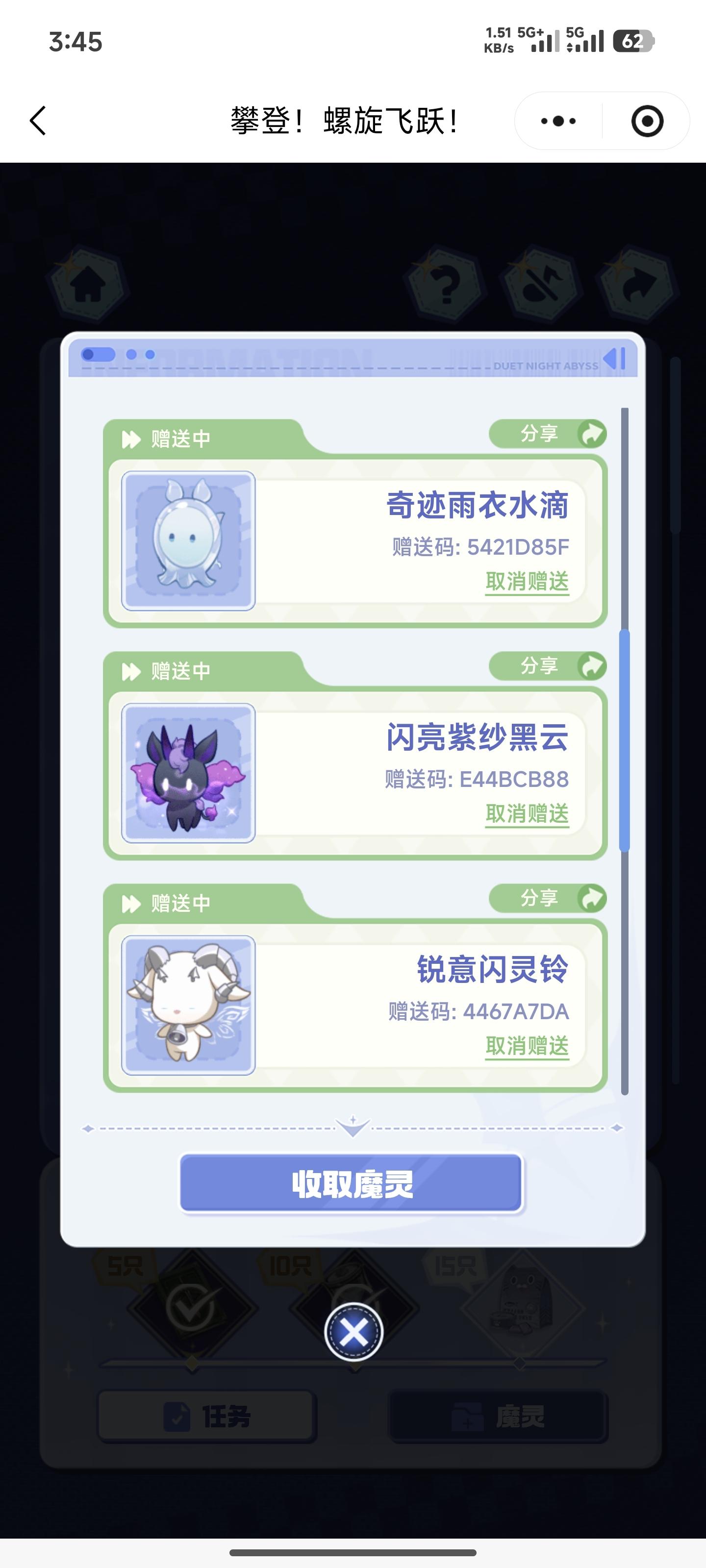Share the 奇迹雨衣水滴 gift
Viewport: 706px width, 1568px height.
click(x=548, y=434)
